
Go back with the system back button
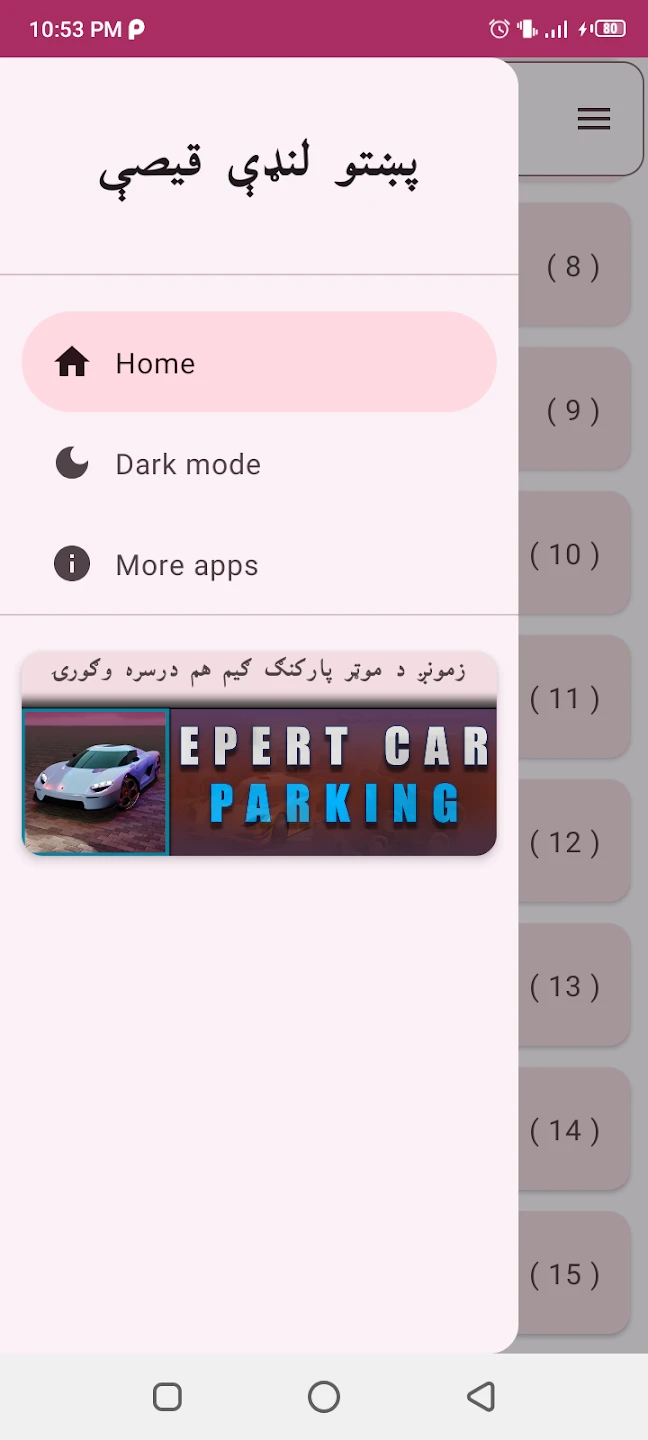[x=481, y=1396]
